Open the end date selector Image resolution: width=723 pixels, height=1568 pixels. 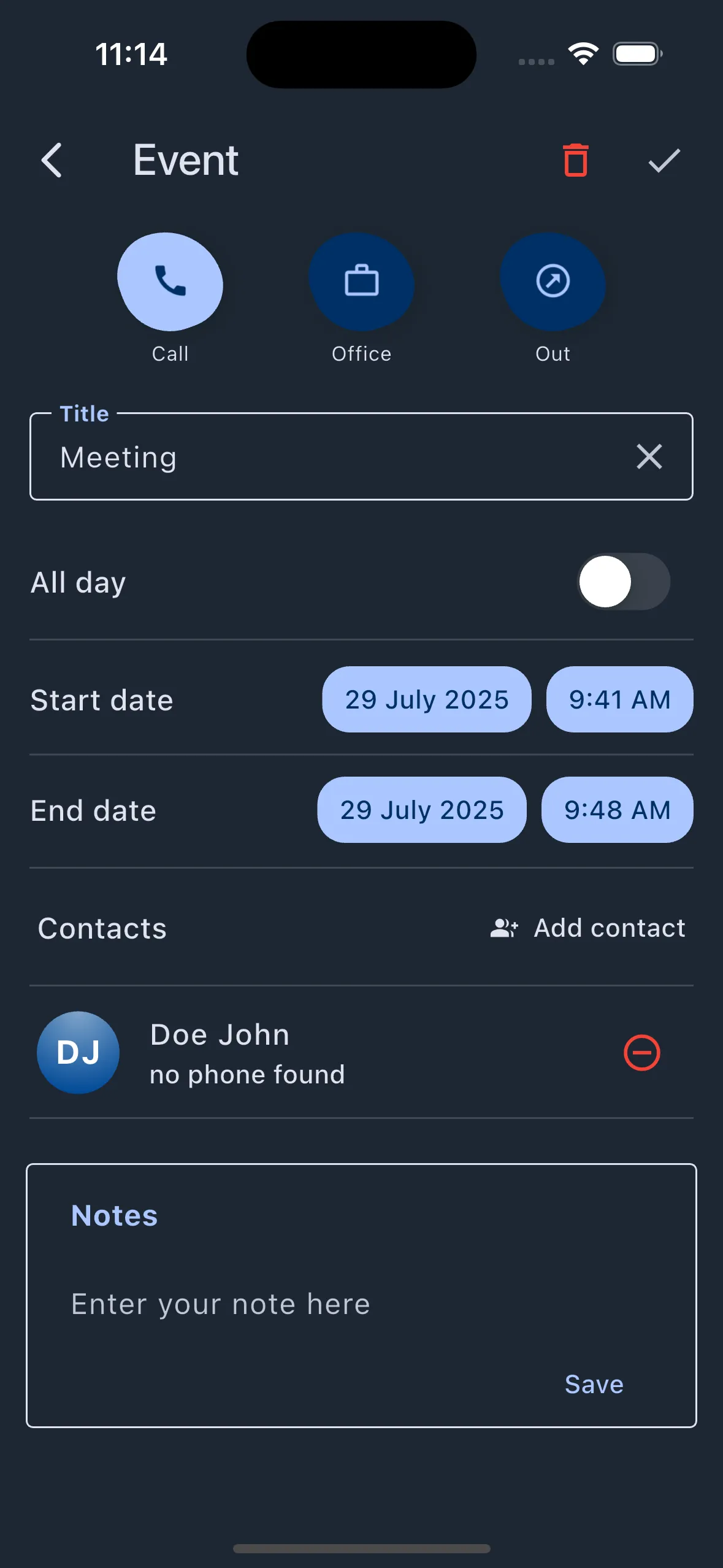(421, 810)
